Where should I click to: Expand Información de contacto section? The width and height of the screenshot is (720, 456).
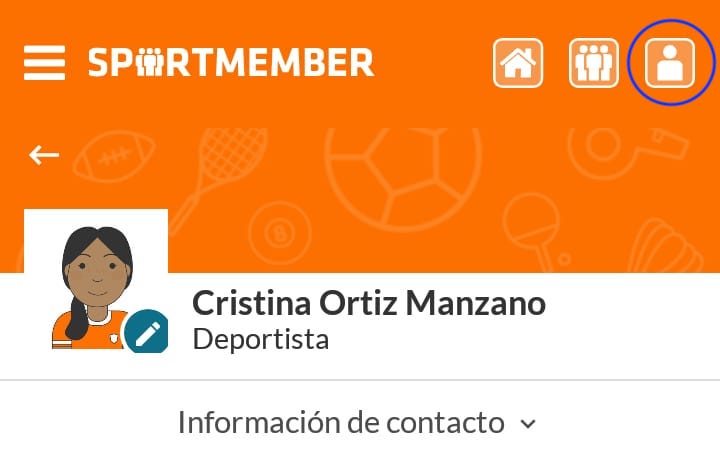coord(358,423)
